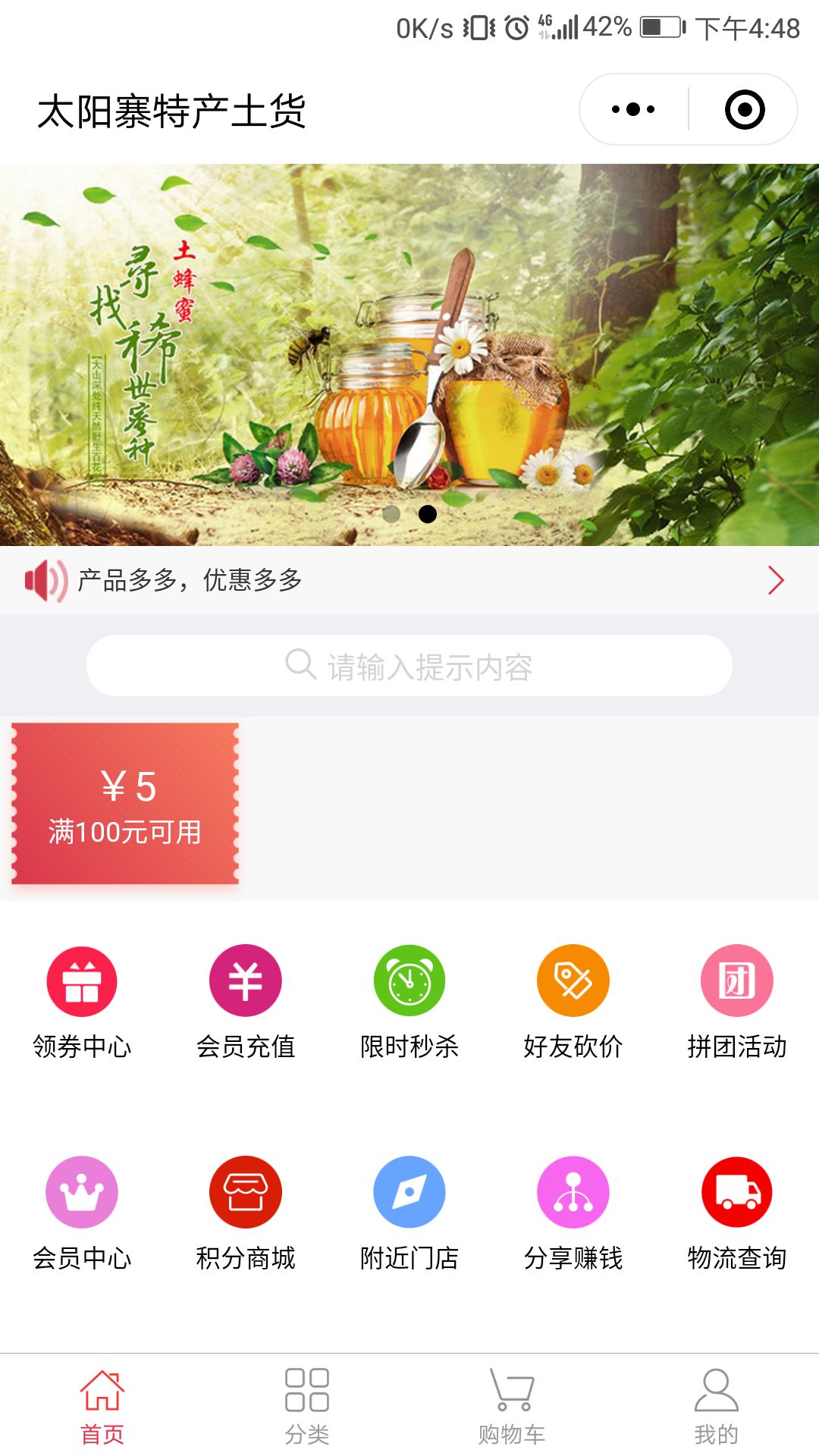819x1456 pixels.
Task: Check 物流查询 logistics tracking
Action: pyautogui.click(x=737, y=1212)
